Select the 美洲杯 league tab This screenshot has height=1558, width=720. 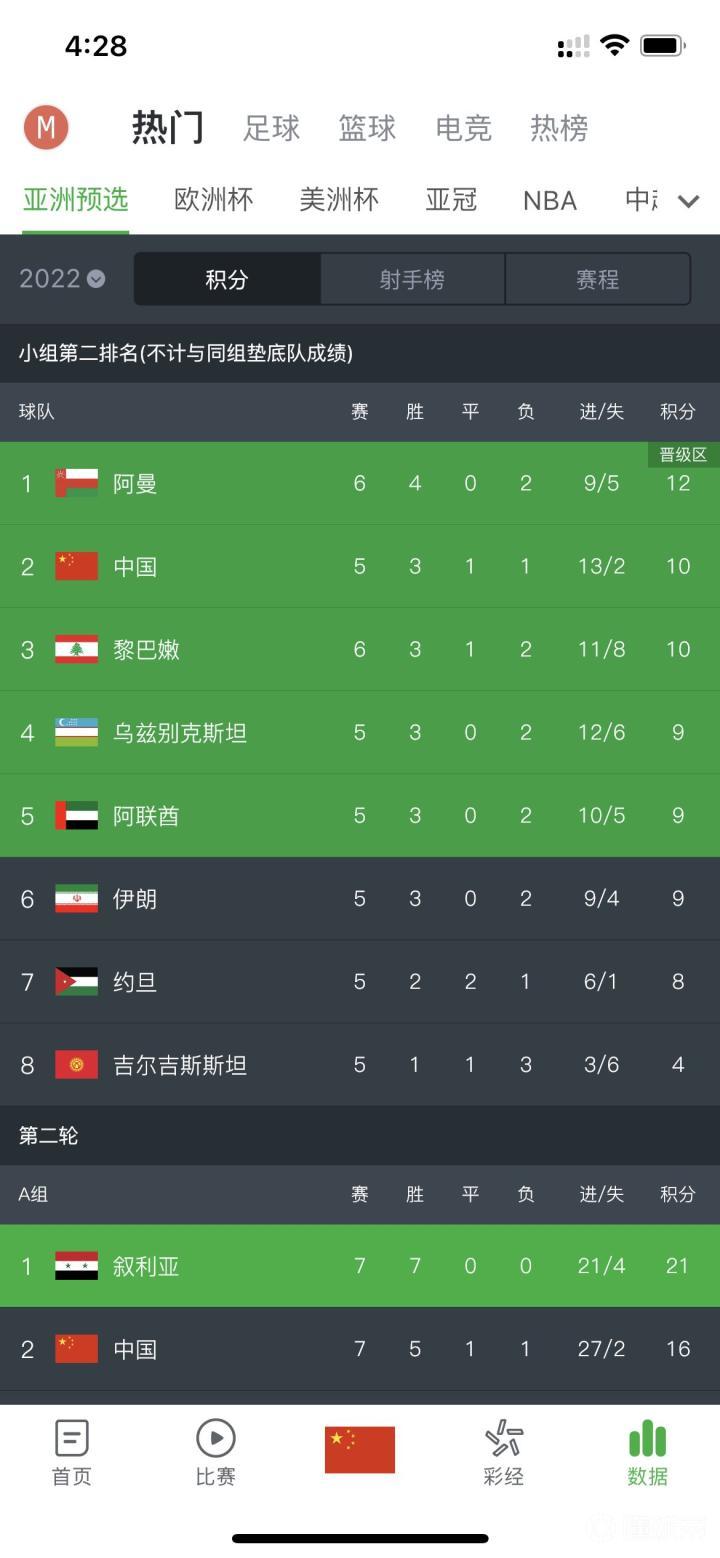tap(339, 200)
